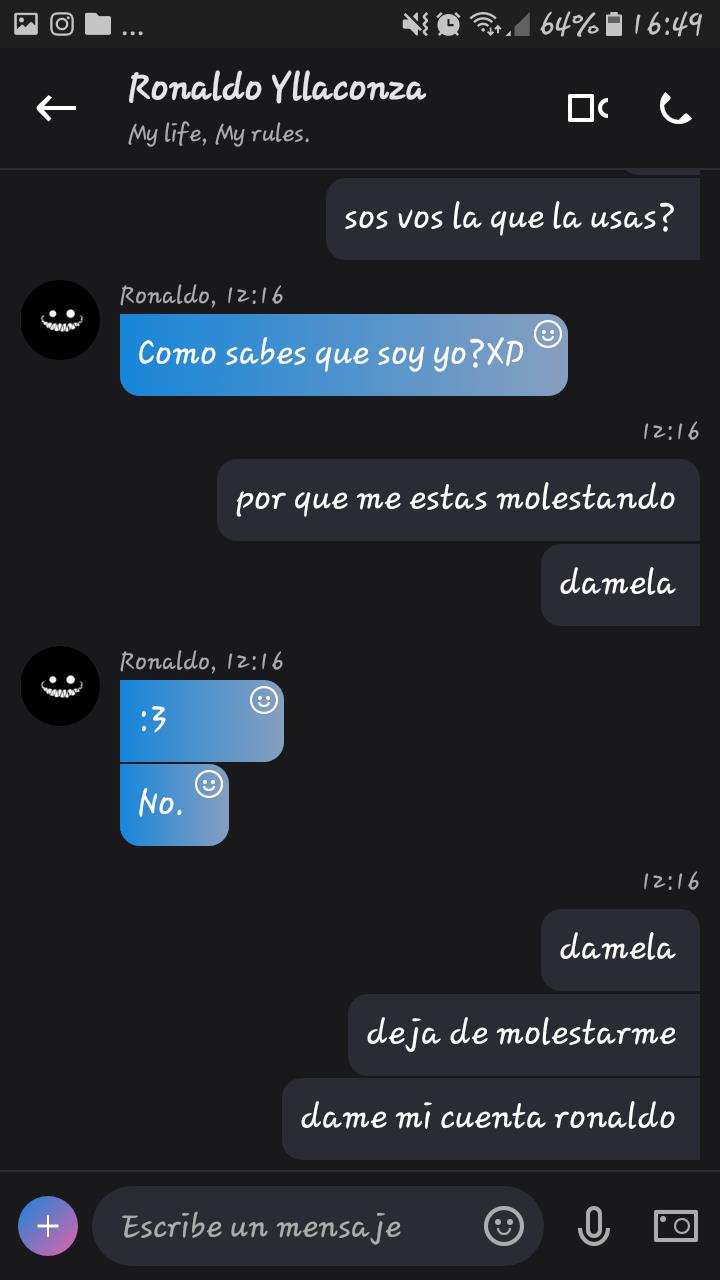Start a video call with Ronaldo

(588, 108)
